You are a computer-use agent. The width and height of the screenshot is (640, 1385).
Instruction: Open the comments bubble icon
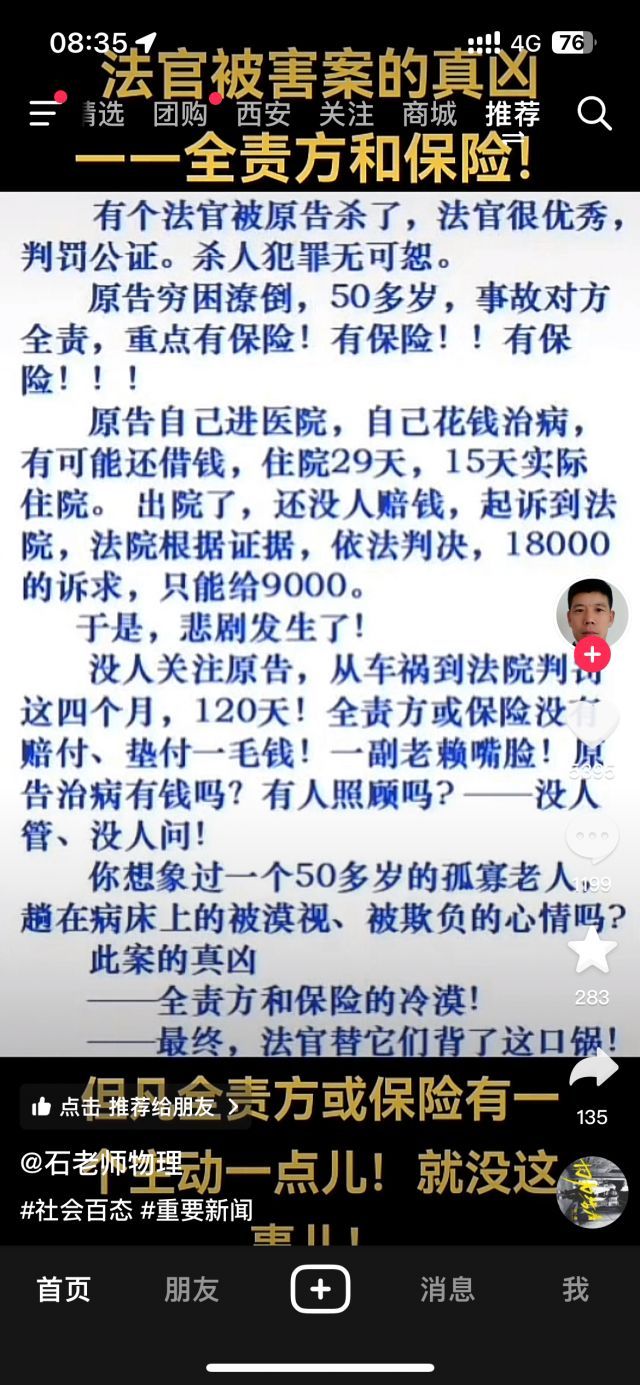point(592,839)
